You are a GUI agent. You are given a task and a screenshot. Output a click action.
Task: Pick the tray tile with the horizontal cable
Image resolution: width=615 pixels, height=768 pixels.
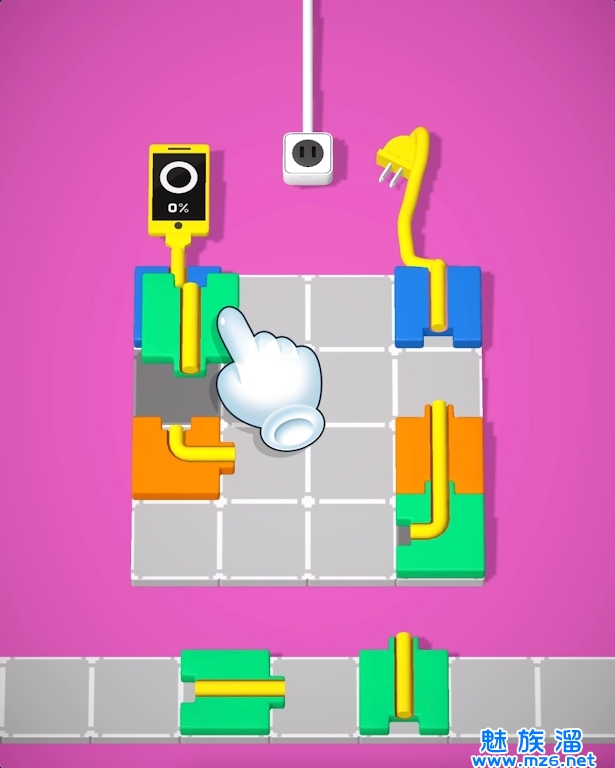point(231,690)
